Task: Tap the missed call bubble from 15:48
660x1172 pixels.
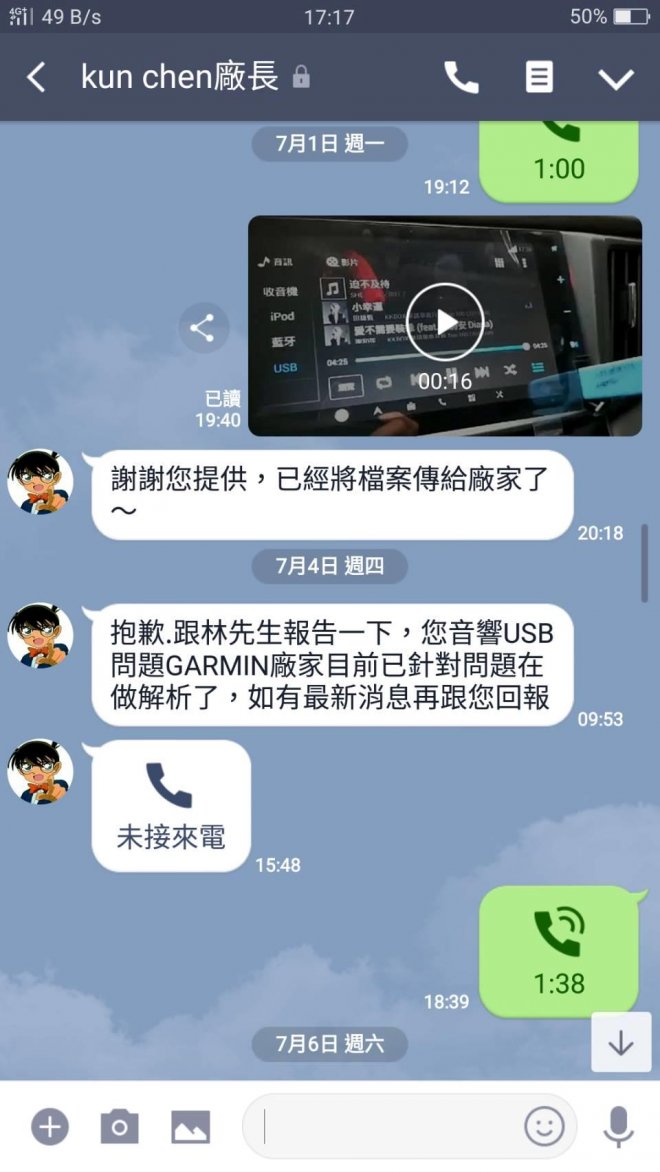Action: 171,805
